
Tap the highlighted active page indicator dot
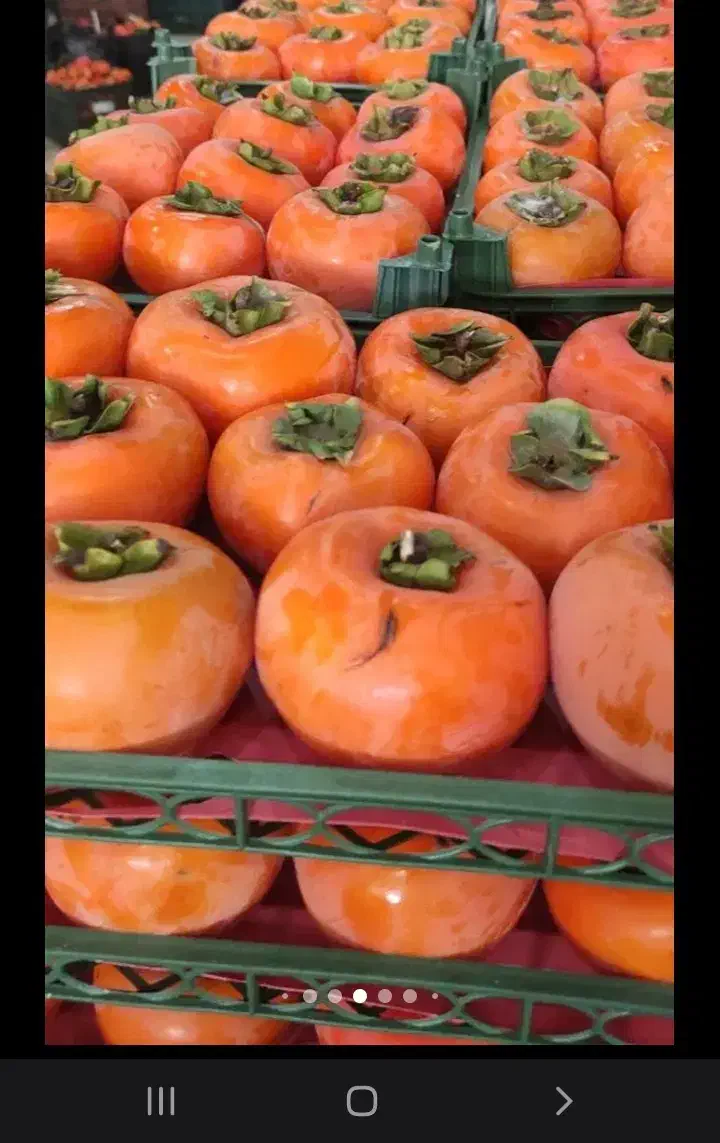click(x=360, y=996)
